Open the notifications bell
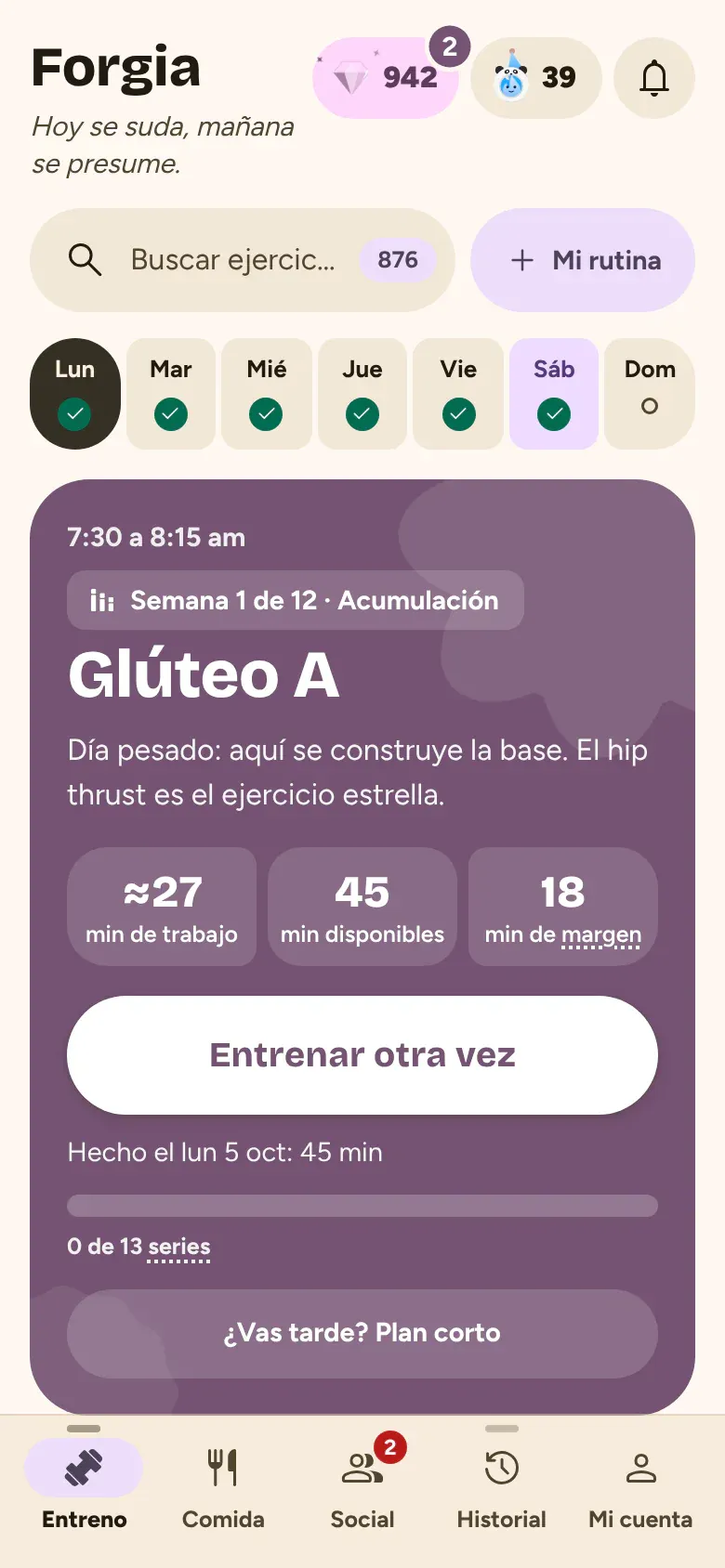The height and width of the screenshot is (1568, 725). [x=654, y=78]
